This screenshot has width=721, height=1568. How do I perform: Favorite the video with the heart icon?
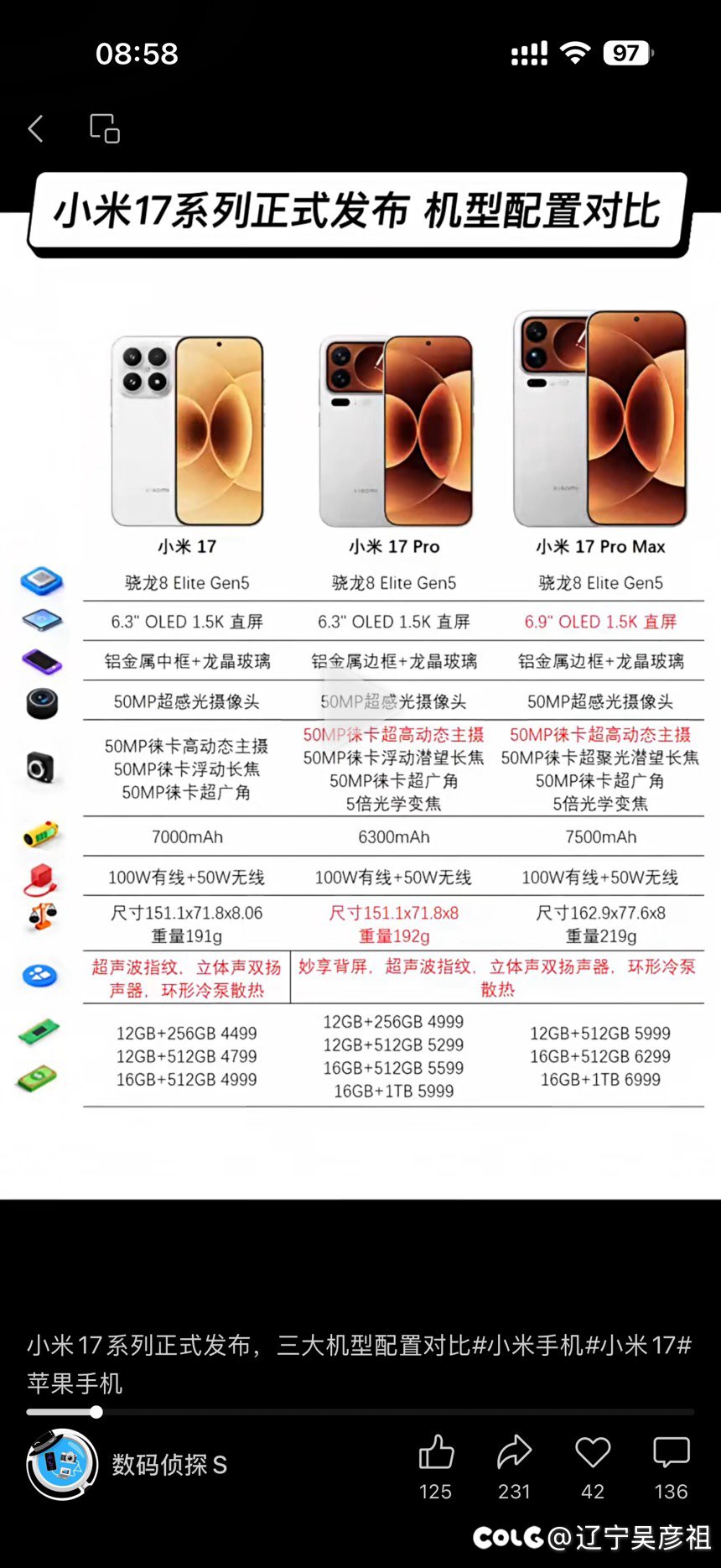593,1452
